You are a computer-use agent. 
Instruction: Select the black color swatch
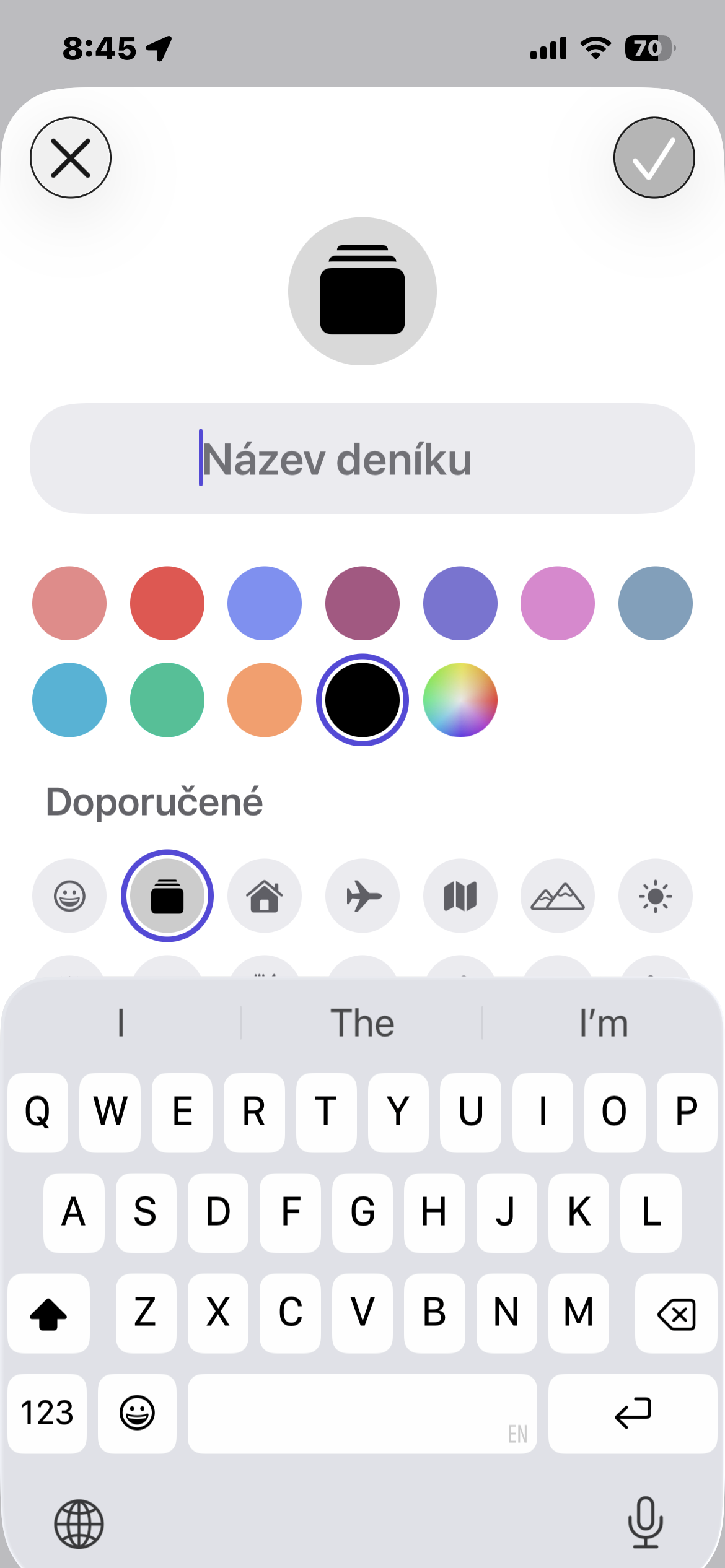362,700
